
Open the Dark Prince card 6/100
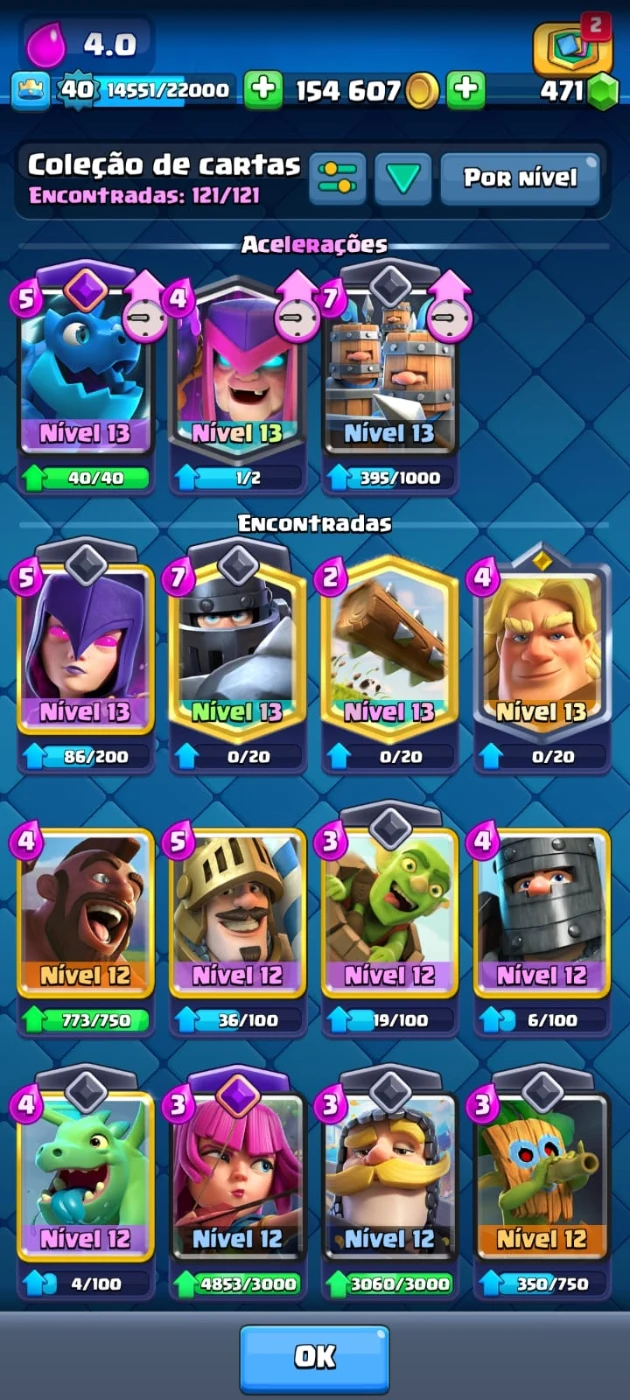coord(541,915)
